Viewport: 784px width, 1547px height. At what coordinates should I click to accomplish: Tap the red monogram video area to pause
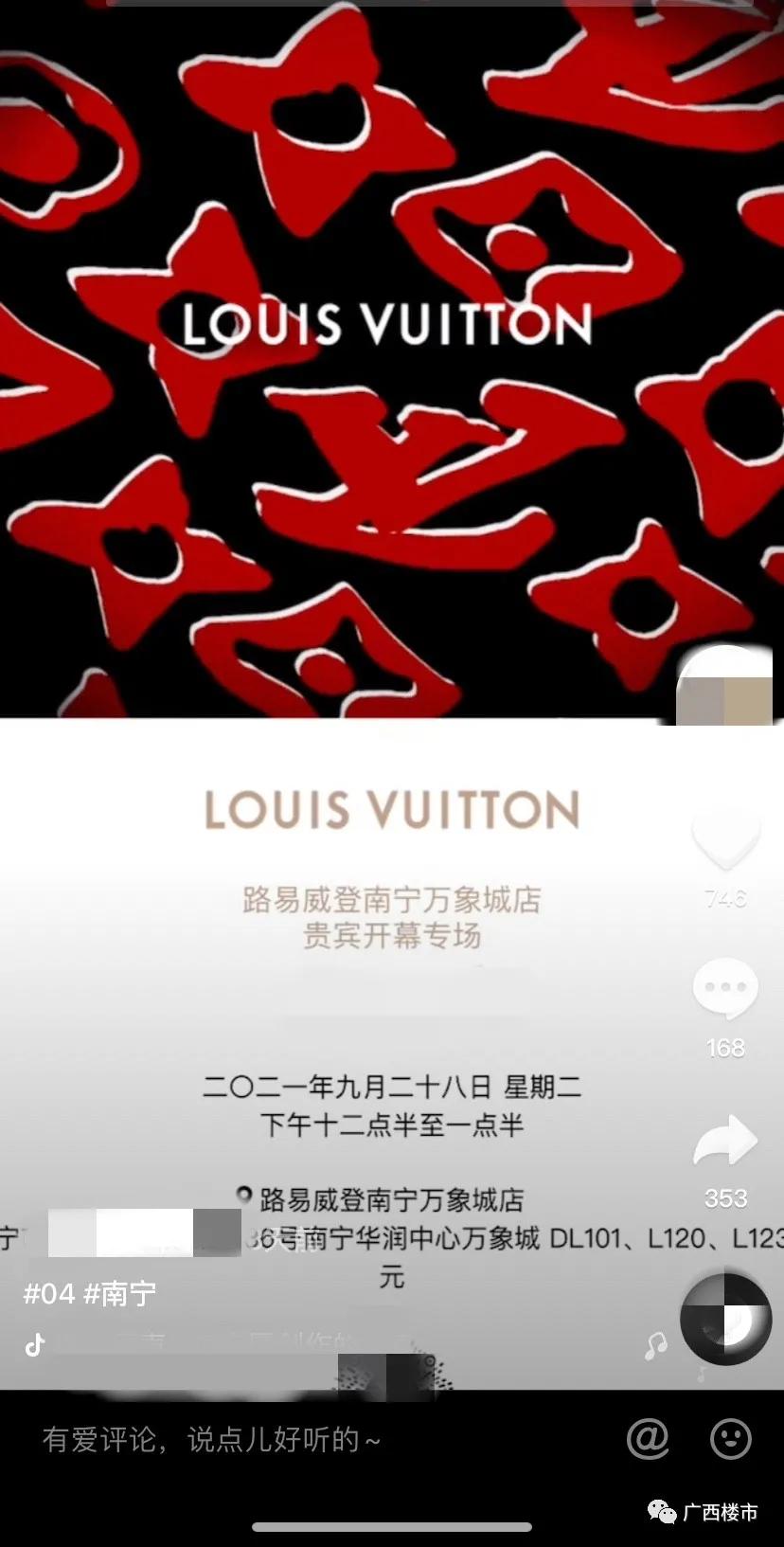click(x=392, y=360)
